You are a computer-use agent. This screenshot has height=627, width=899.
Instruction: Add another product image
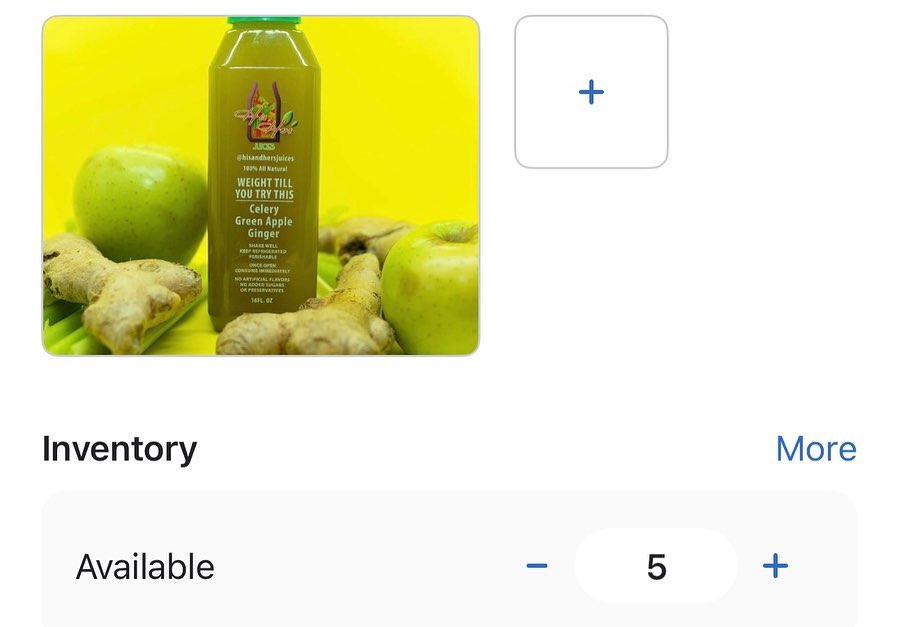tap(591, 92)
